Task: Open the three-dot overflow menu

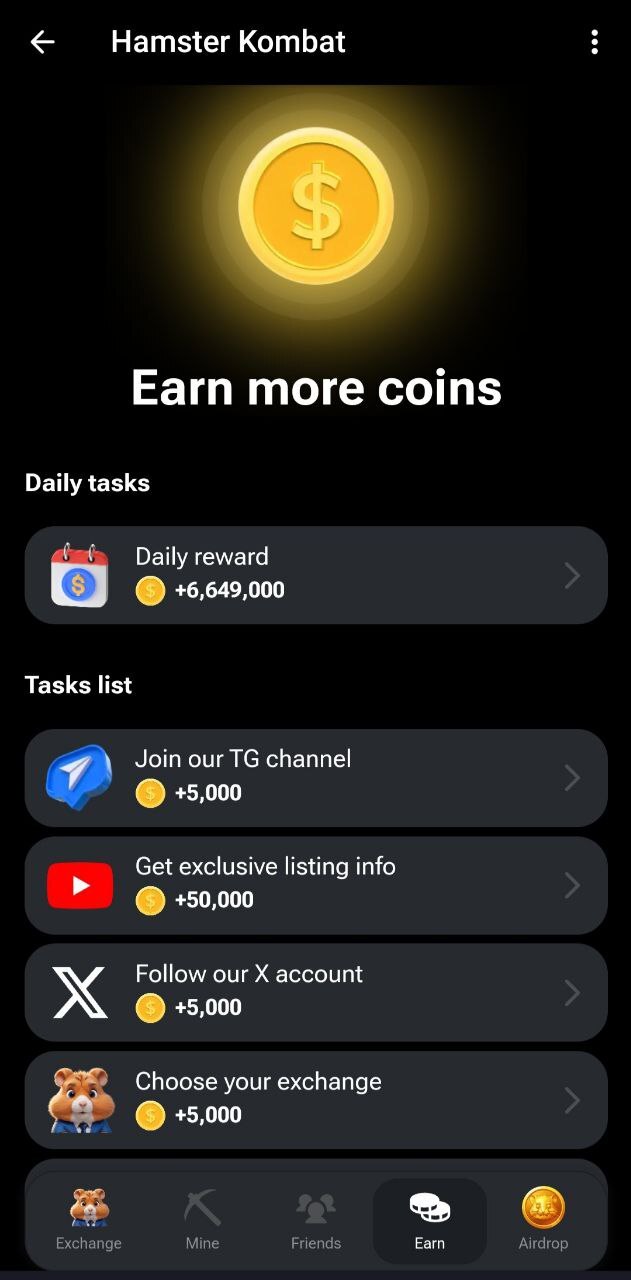Action: pyautogui.click(x=594, y=42)
